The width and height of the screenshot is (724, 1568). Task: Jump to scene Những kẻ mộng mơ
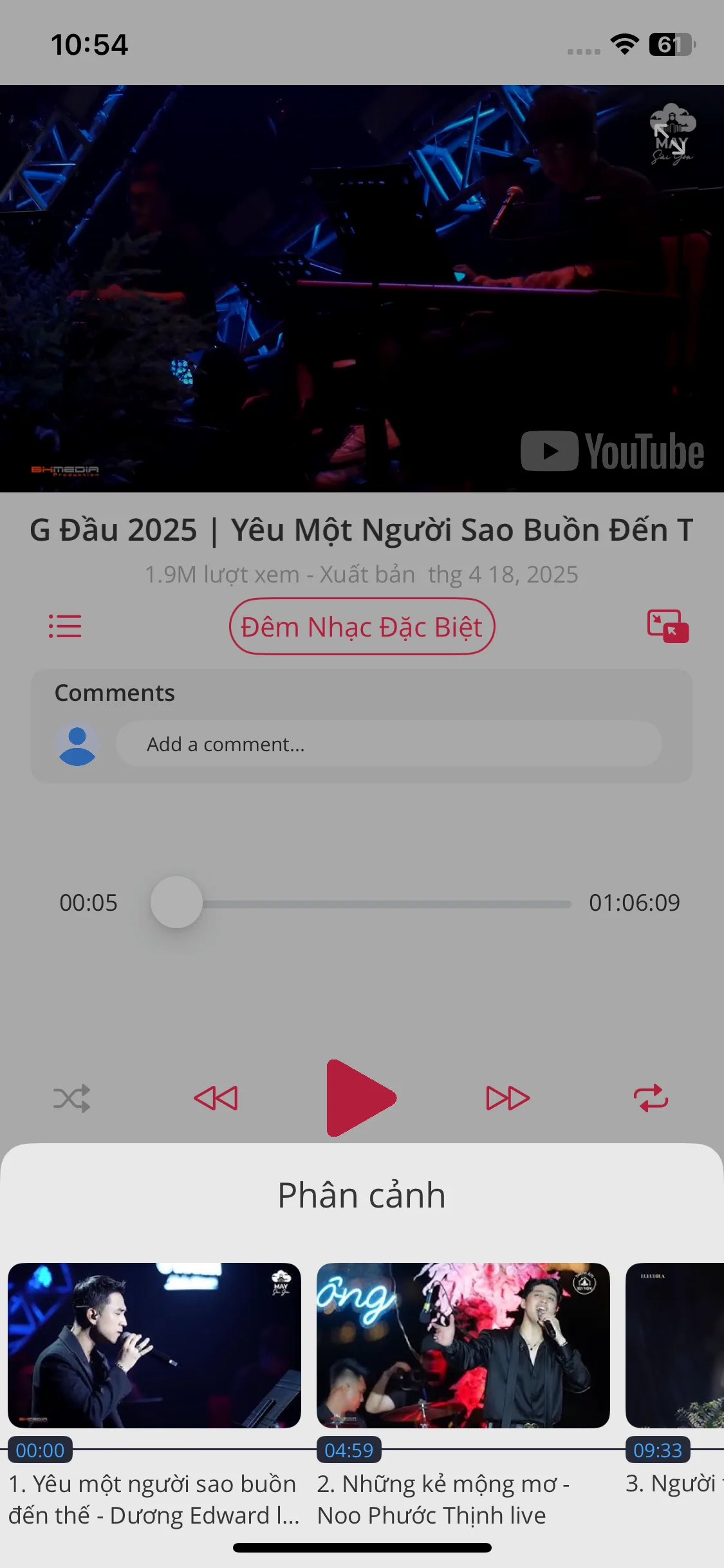coord(463,1345)
